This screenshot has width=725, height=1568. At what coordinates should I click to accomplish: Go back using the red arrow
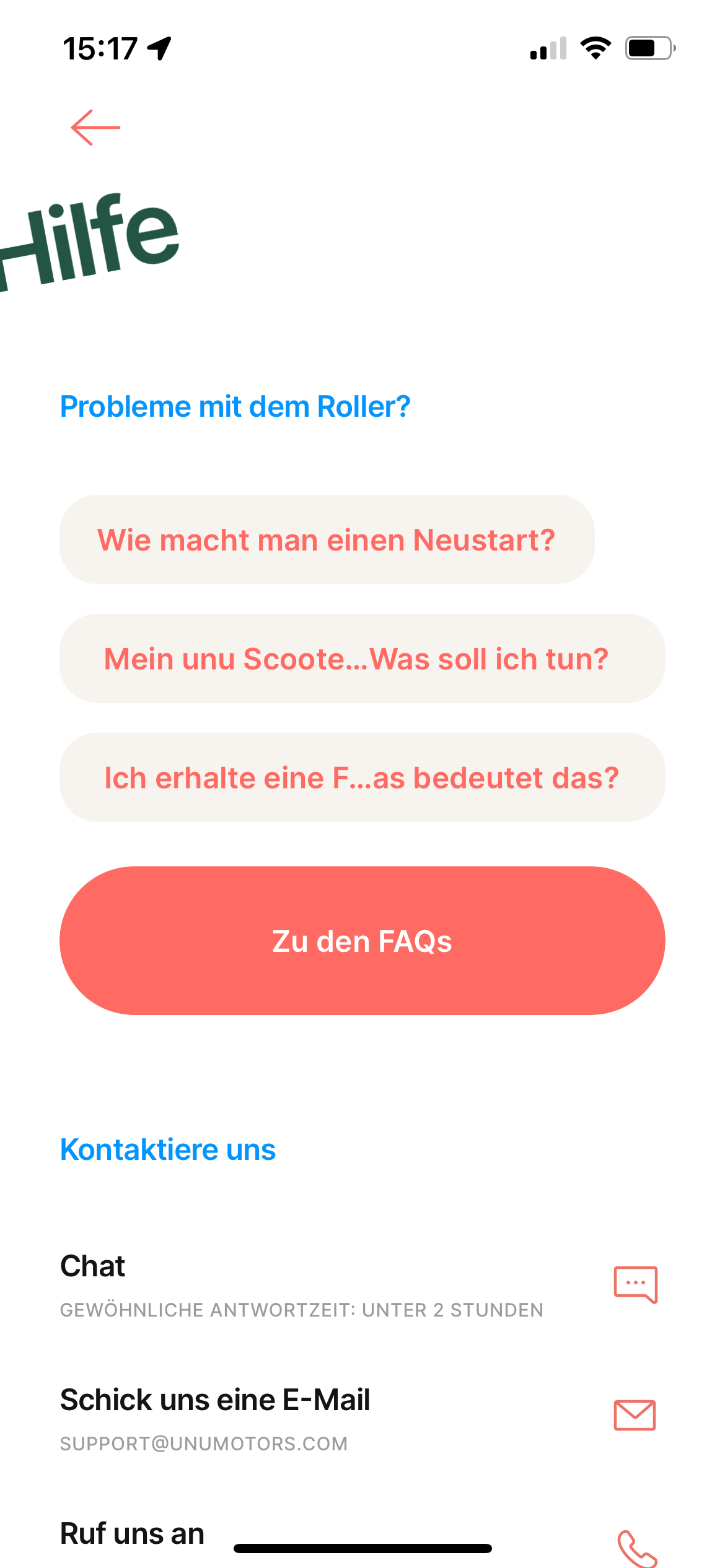[x=95, y=128]
